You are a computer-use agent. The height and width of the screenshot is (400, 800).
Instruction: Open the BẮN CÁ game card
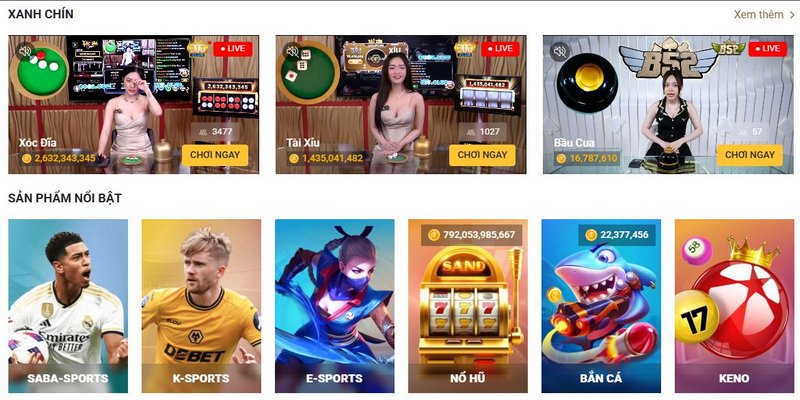pos(601,305)
